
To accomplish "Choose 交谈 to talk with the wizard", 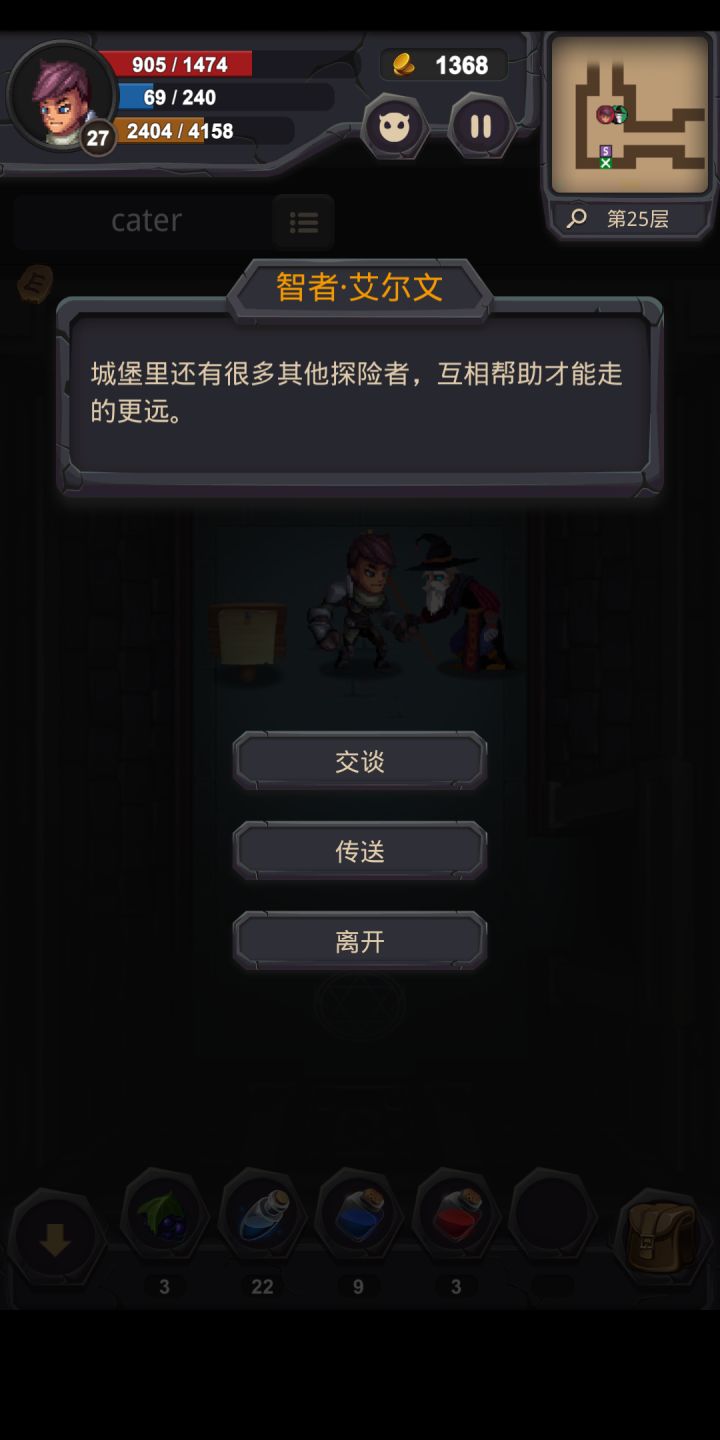I will click(358, 760).
